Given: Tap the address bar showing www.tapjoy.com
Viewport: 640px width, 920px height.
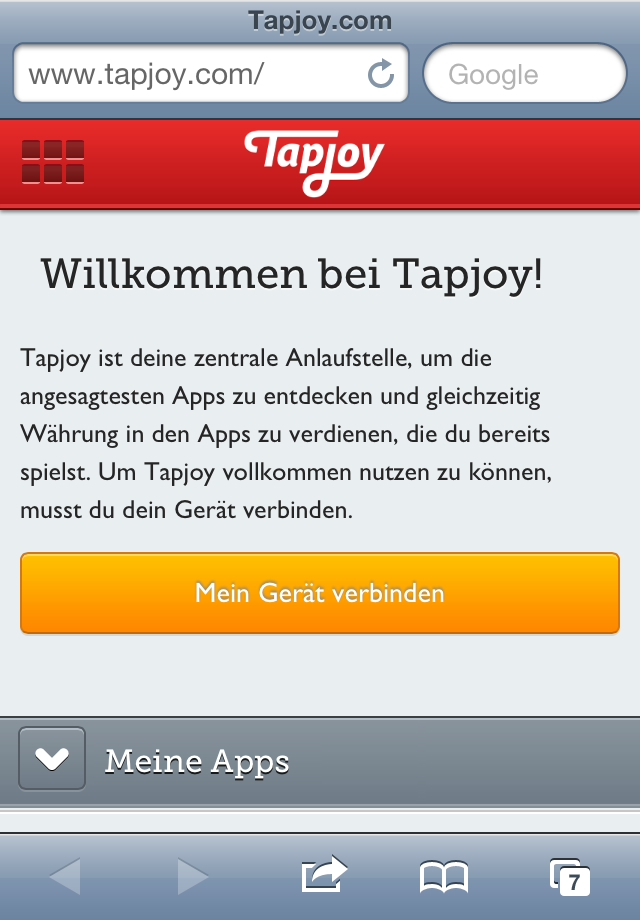Looking at the screenshot, I should (190, 74).
